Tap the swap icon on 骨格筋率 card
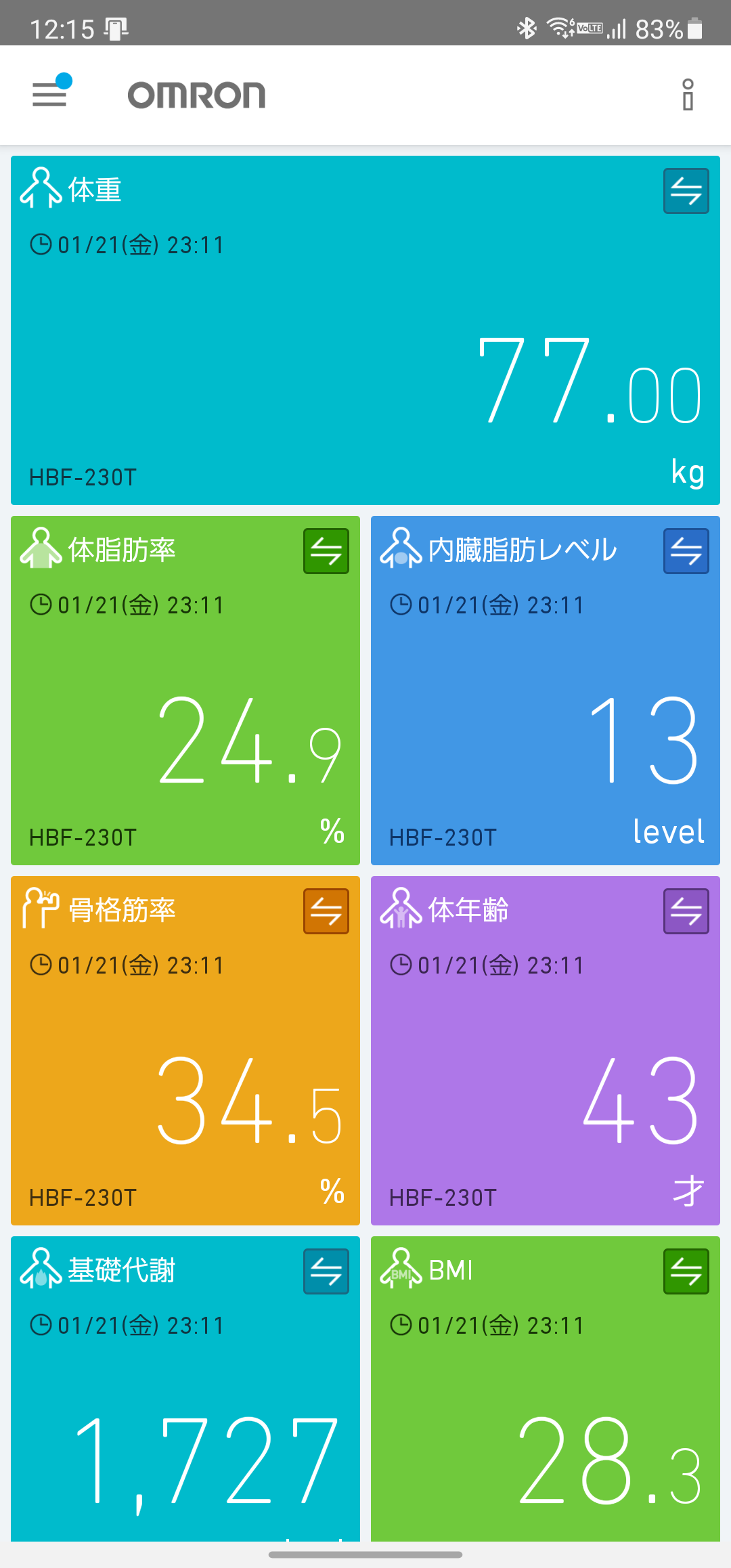Image resolution: width=731 pixels, height=1568 pixels. click(326, 911)
